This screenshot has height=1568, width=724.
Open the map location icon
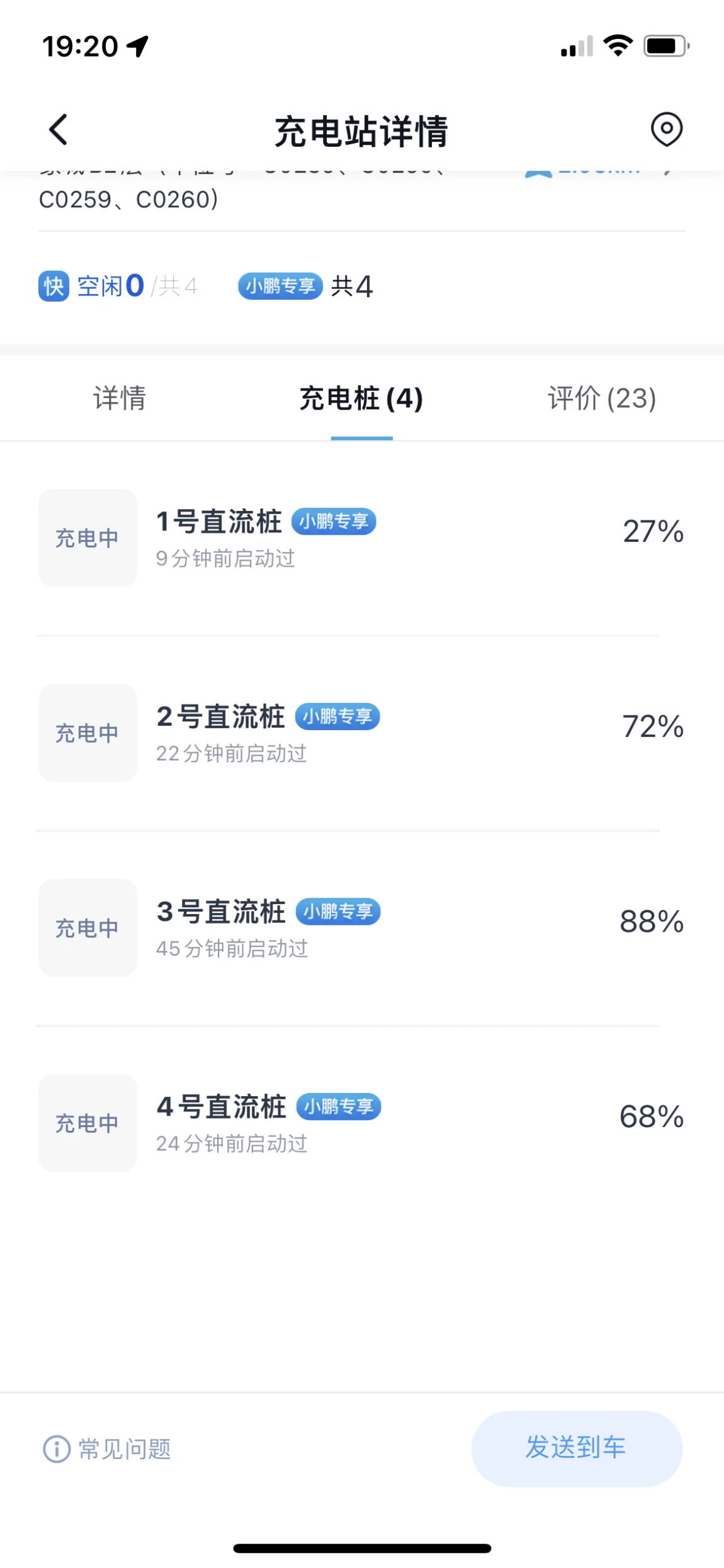point(667,129)
